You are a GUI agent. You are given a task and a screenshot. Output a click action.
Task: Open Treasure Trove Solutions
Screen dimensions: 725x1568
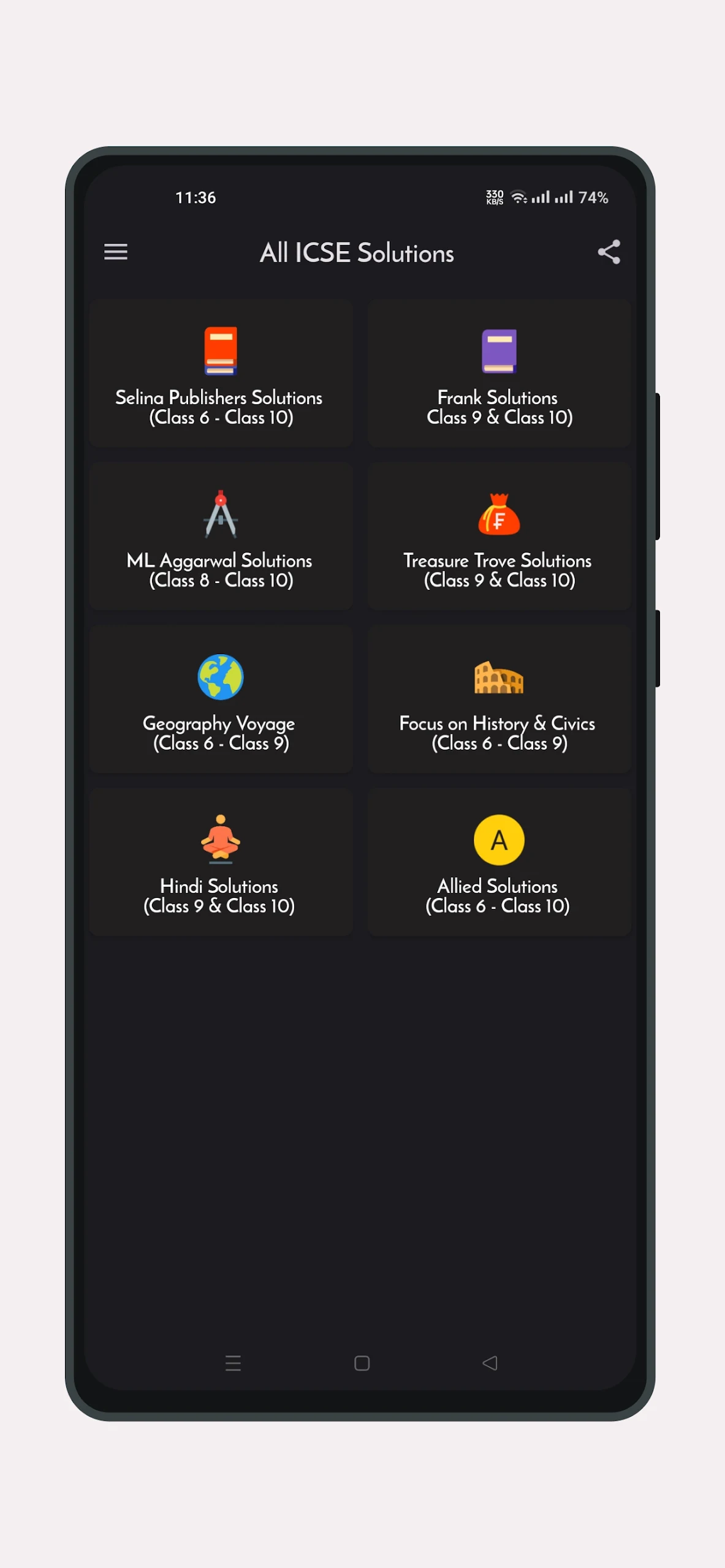pos(499,537)
